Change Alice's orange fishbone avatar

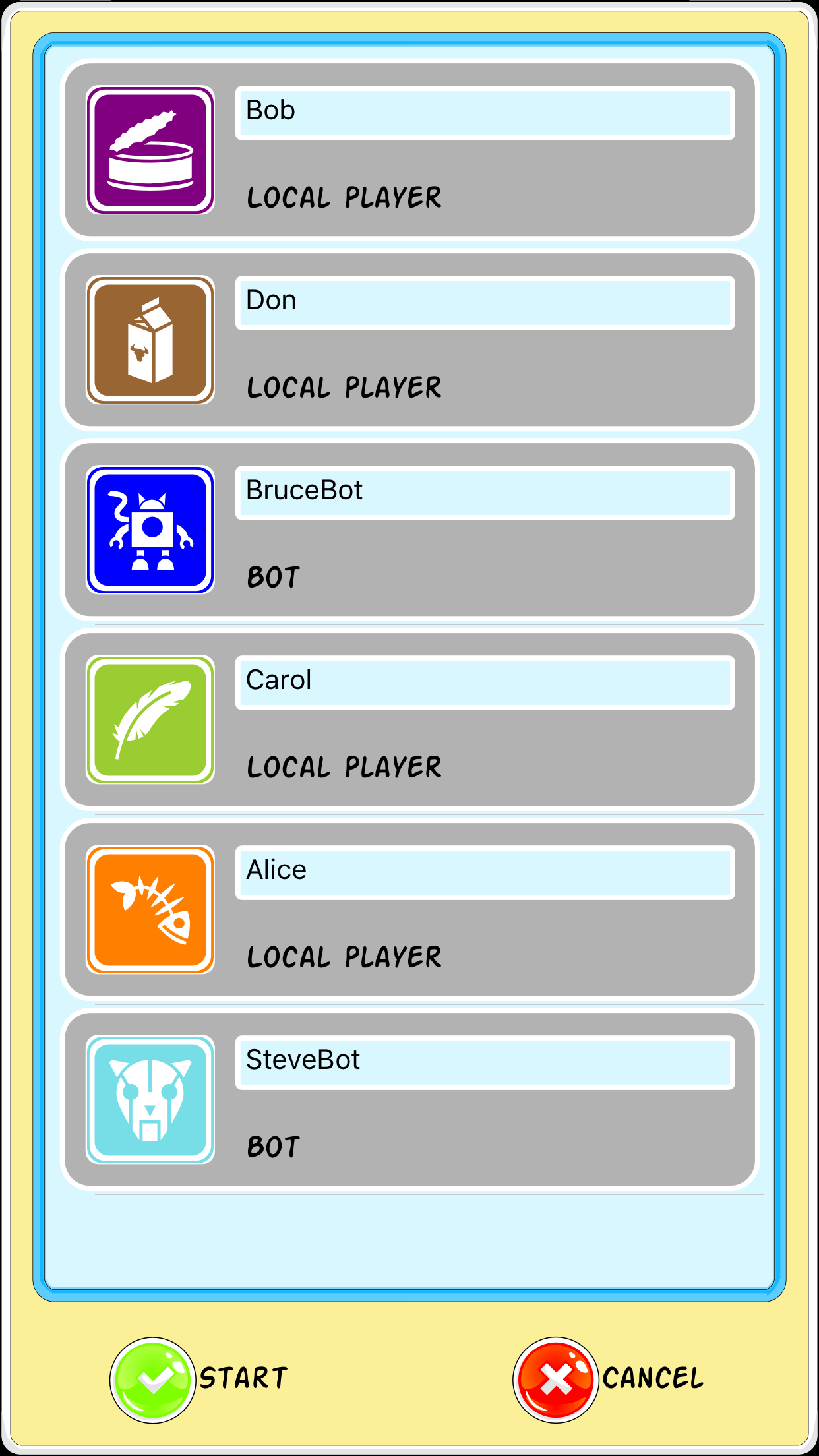150,910
